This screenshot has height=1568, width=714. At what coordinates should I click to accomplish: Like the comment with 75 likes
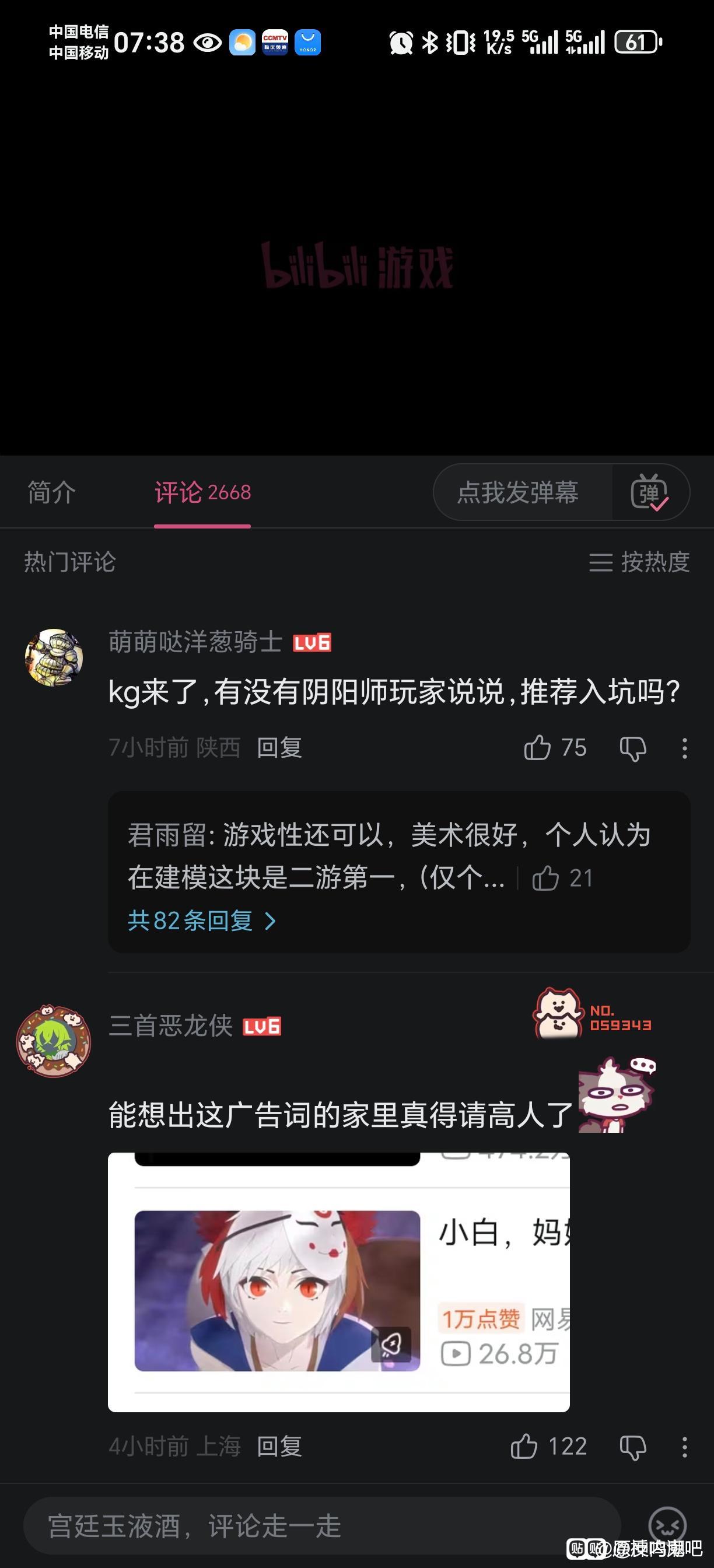point(537,747)
